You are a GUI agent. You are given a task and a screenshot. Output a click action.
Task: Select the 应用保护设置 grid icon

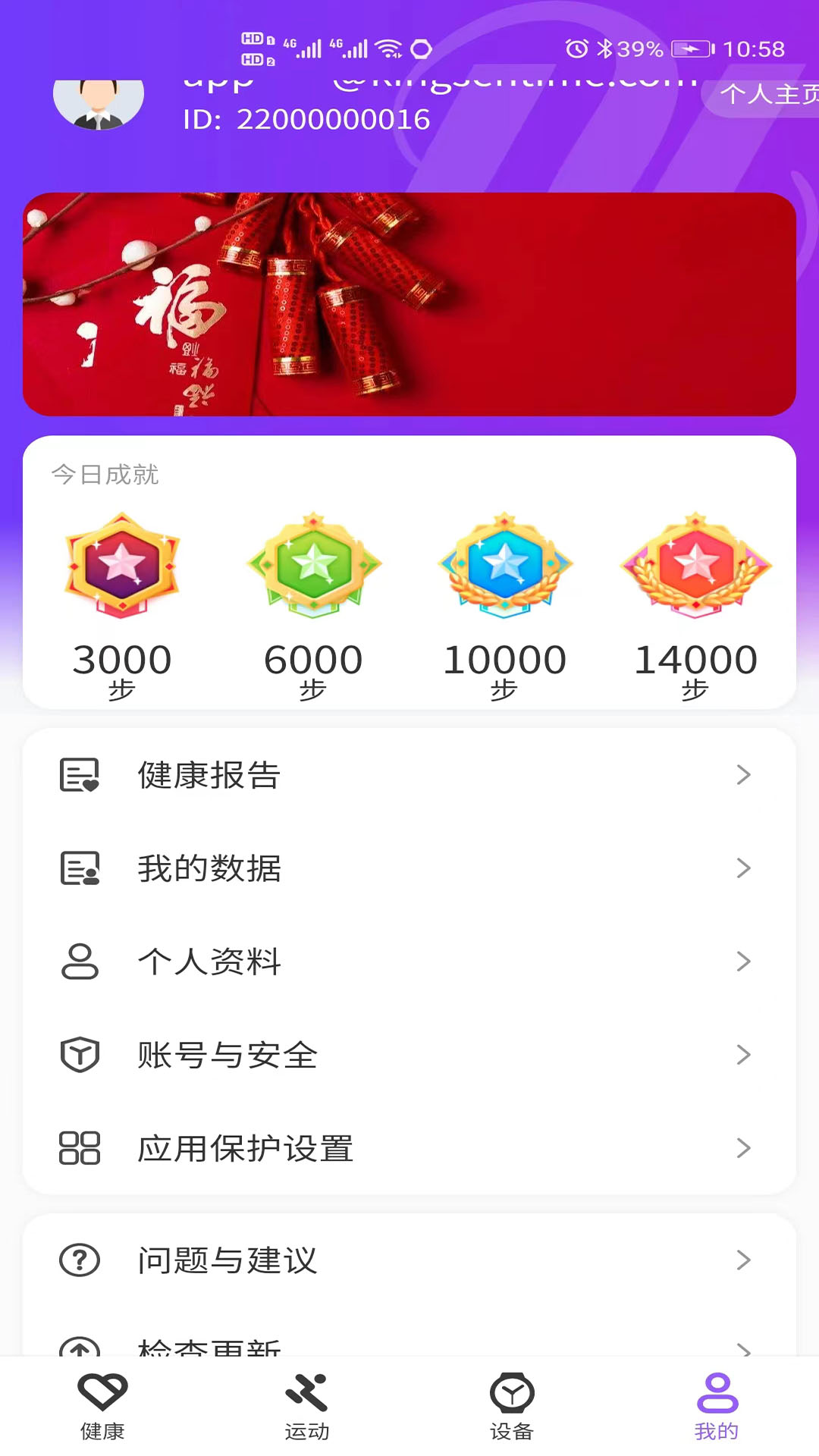(79, 1147)
